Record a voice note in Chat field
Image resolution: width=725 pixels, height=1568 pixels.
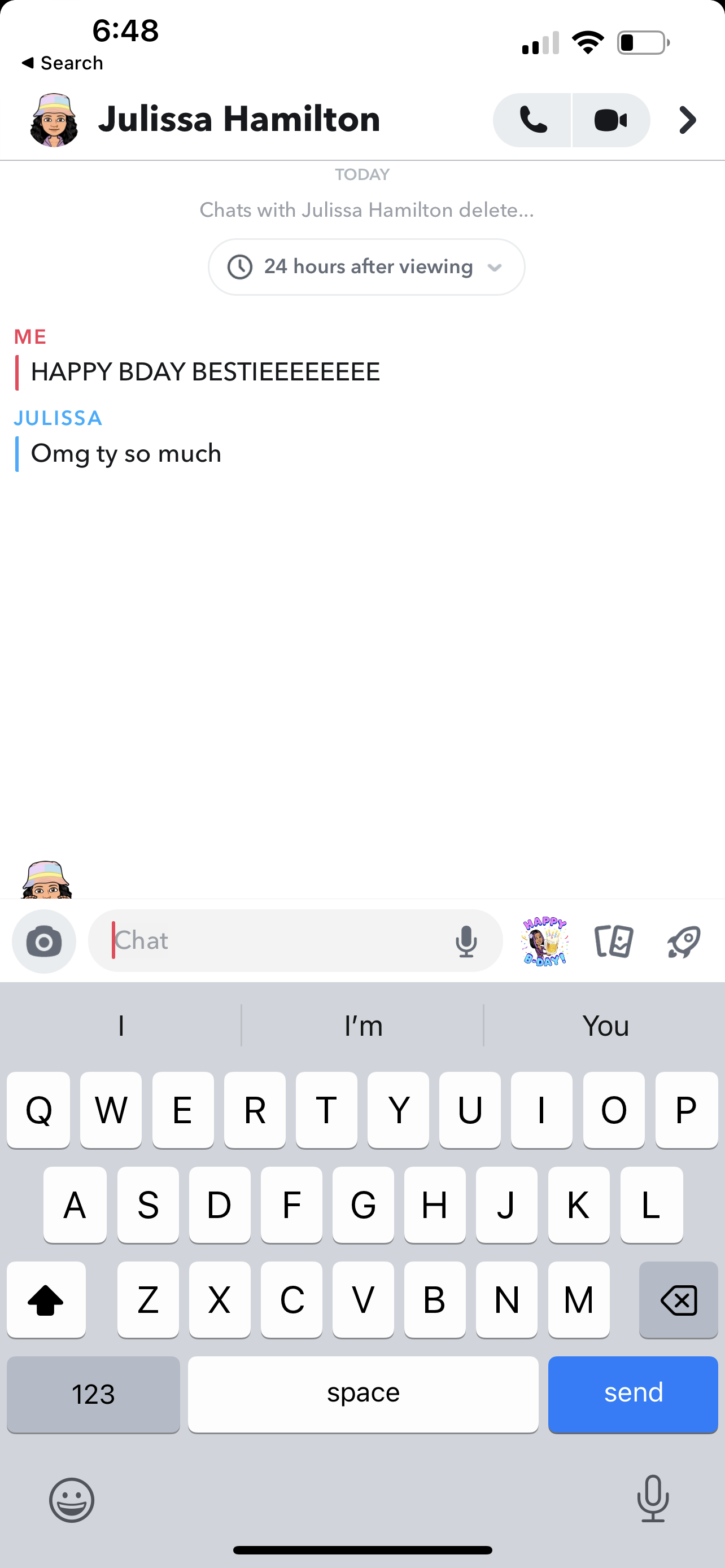(x=466, y=941)
